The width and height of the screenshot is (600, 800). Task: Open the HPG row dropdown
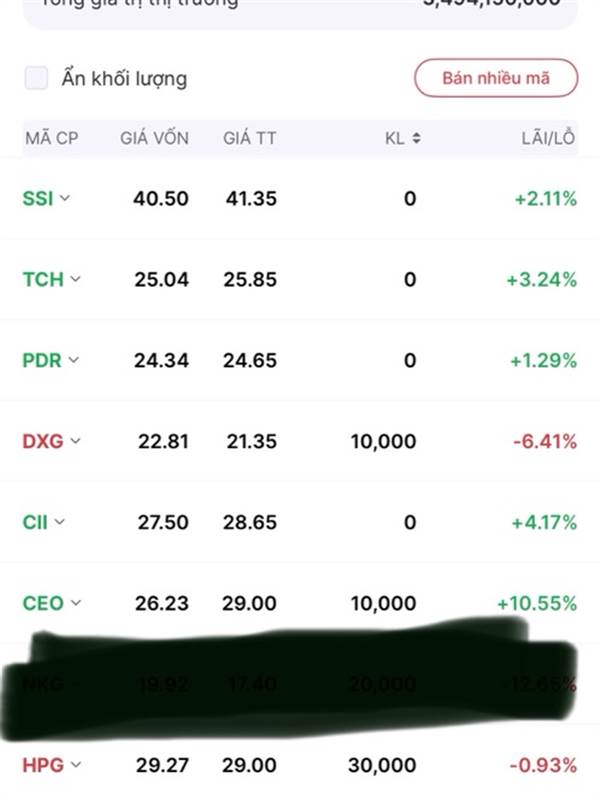pos(75,765)
